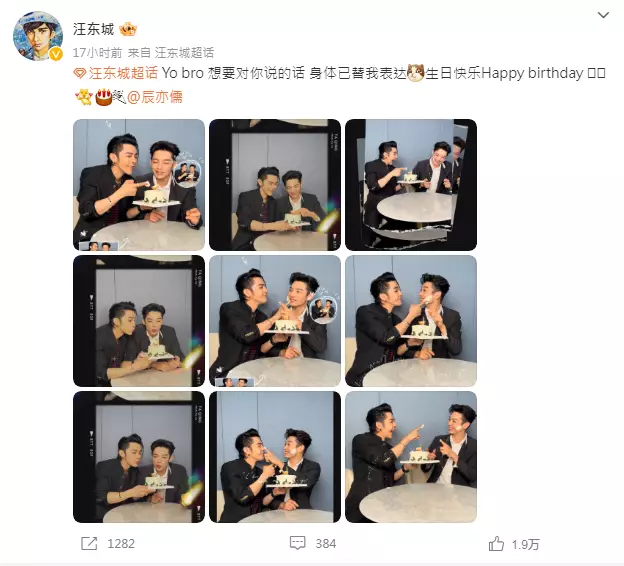Open the second photo in the top row
Screen dimensions: 624x566
pyautogui.click(x=275, y=185)
